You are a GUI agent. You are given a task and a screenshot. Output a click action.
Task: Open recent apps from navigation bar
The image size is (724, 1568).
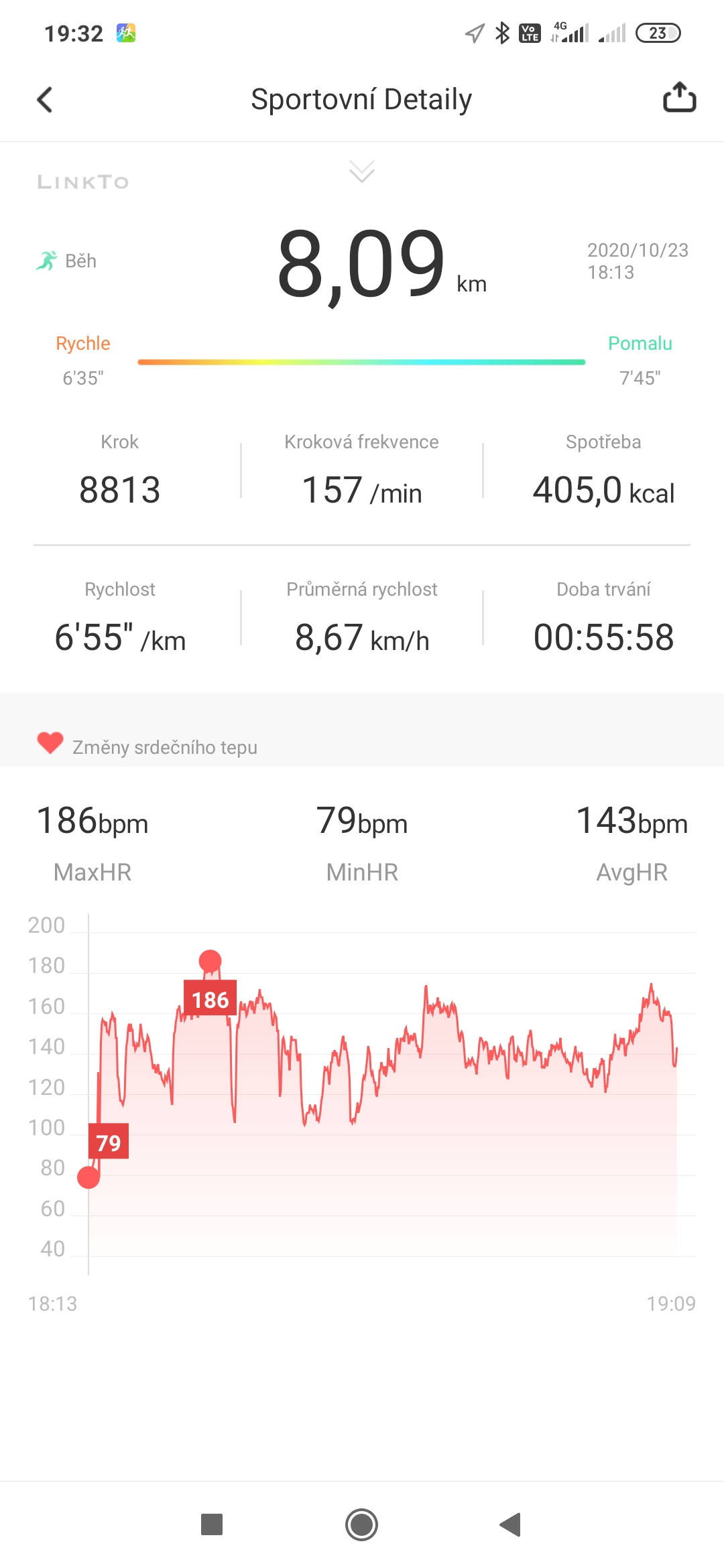(x=212, y=1524)
